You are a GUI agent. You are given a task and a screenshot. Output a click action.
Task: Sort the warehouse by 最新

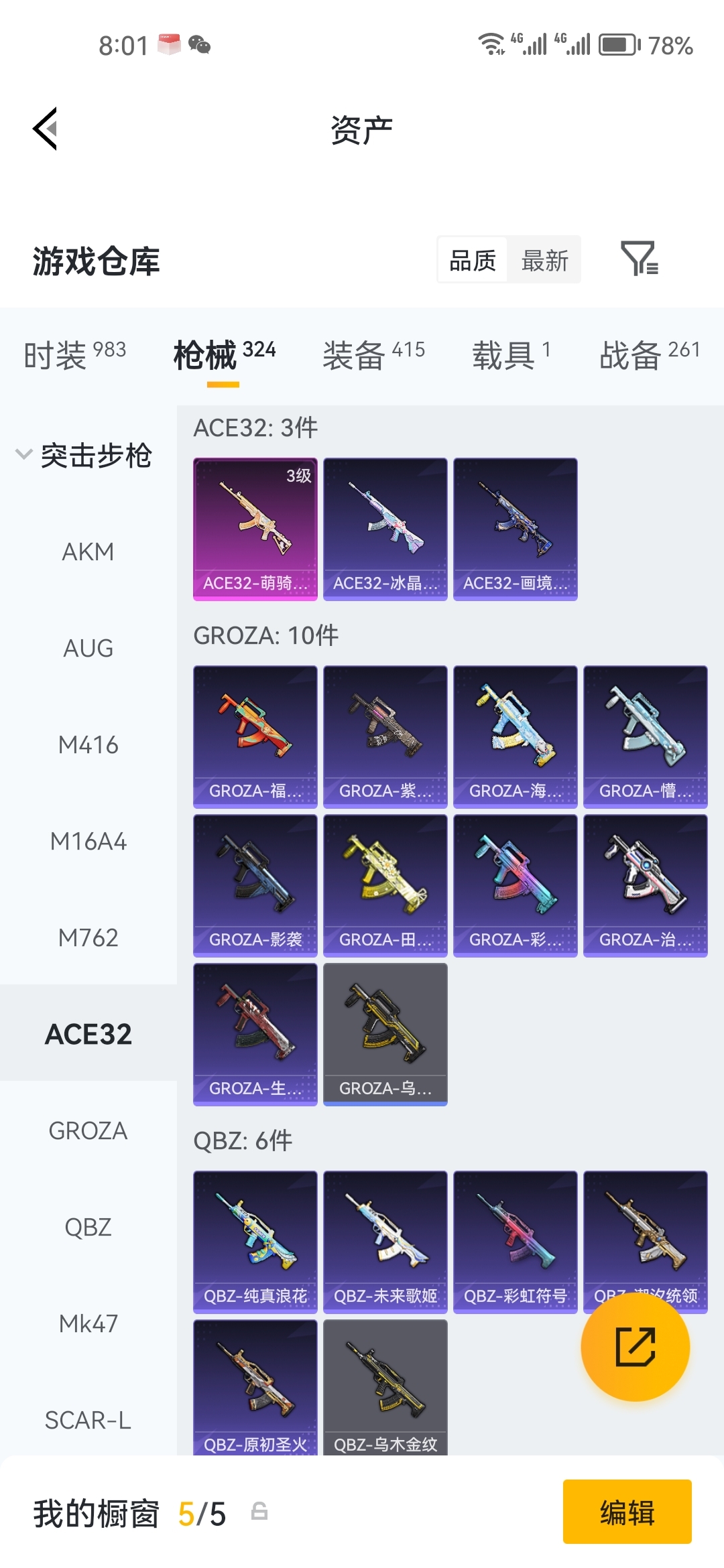click(544, 260)
